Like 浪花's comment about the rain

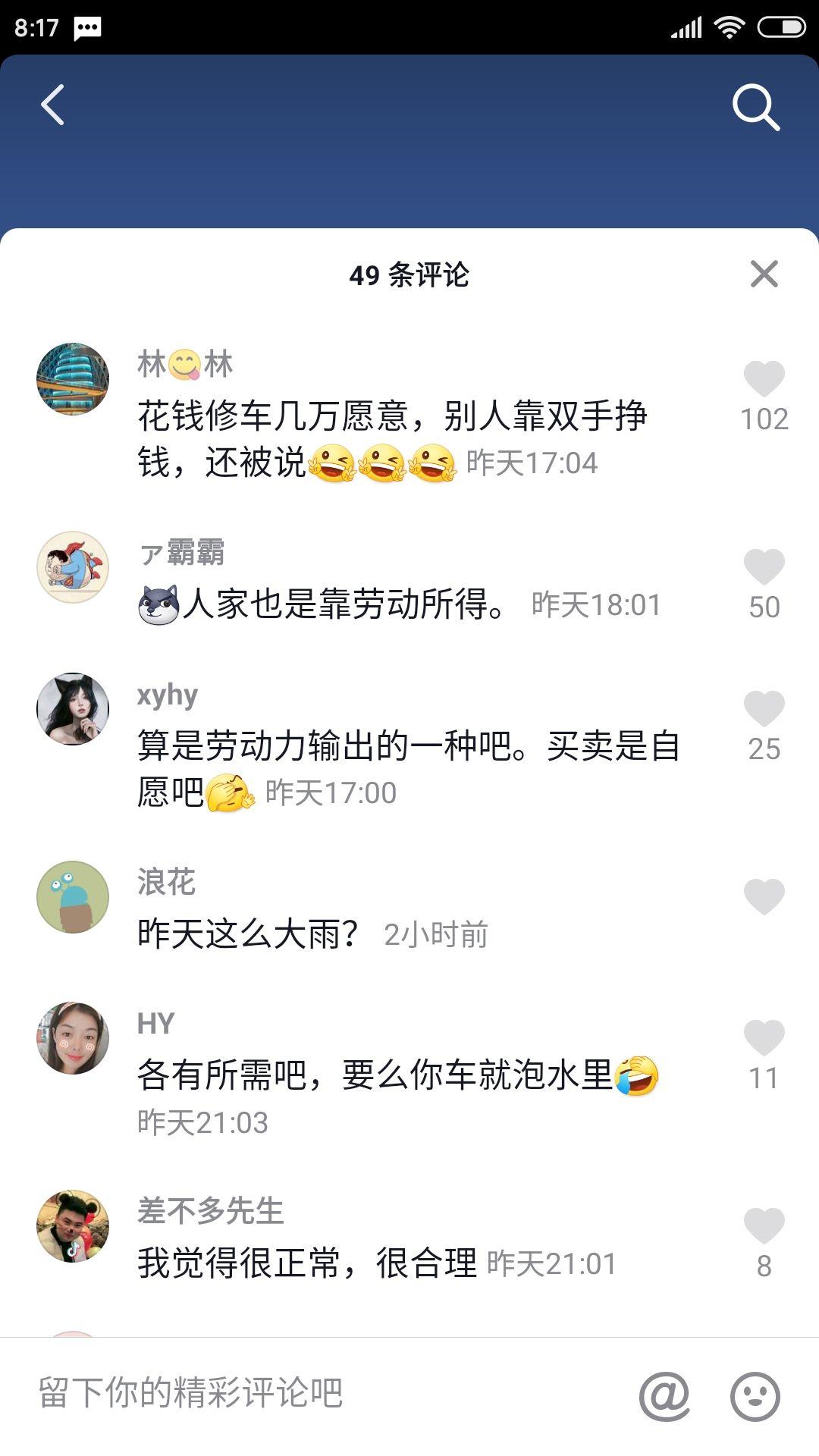[764, 896]
